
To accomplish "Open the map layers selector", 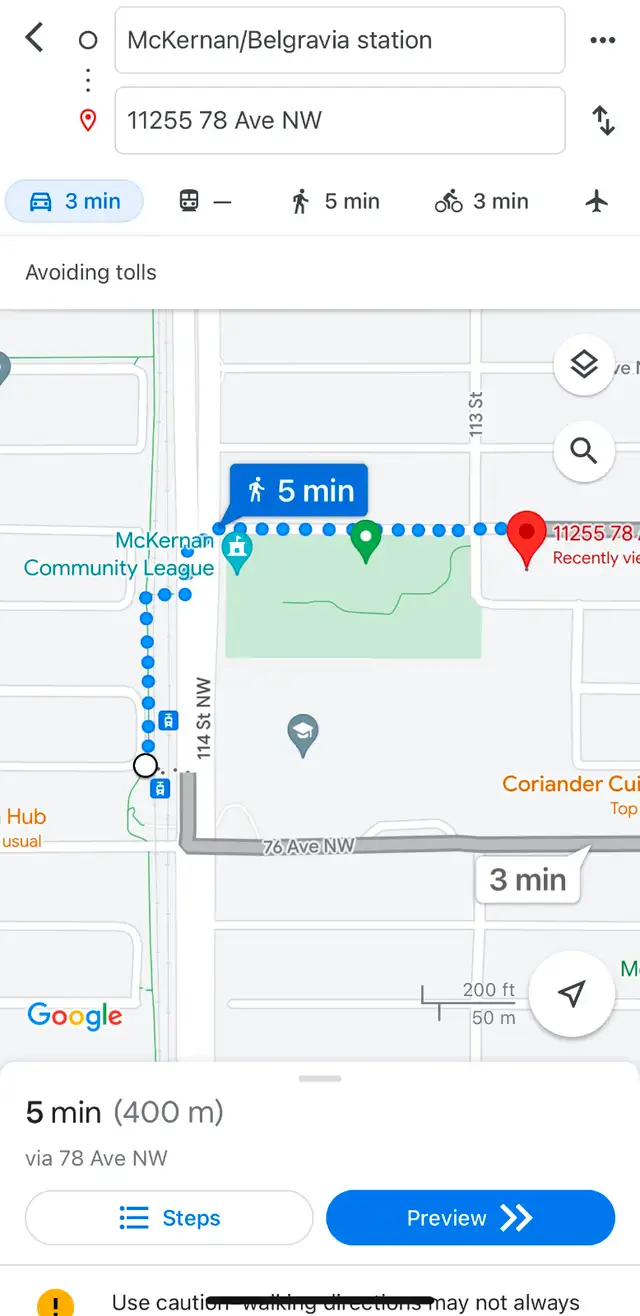I will [x=584, y=365].
